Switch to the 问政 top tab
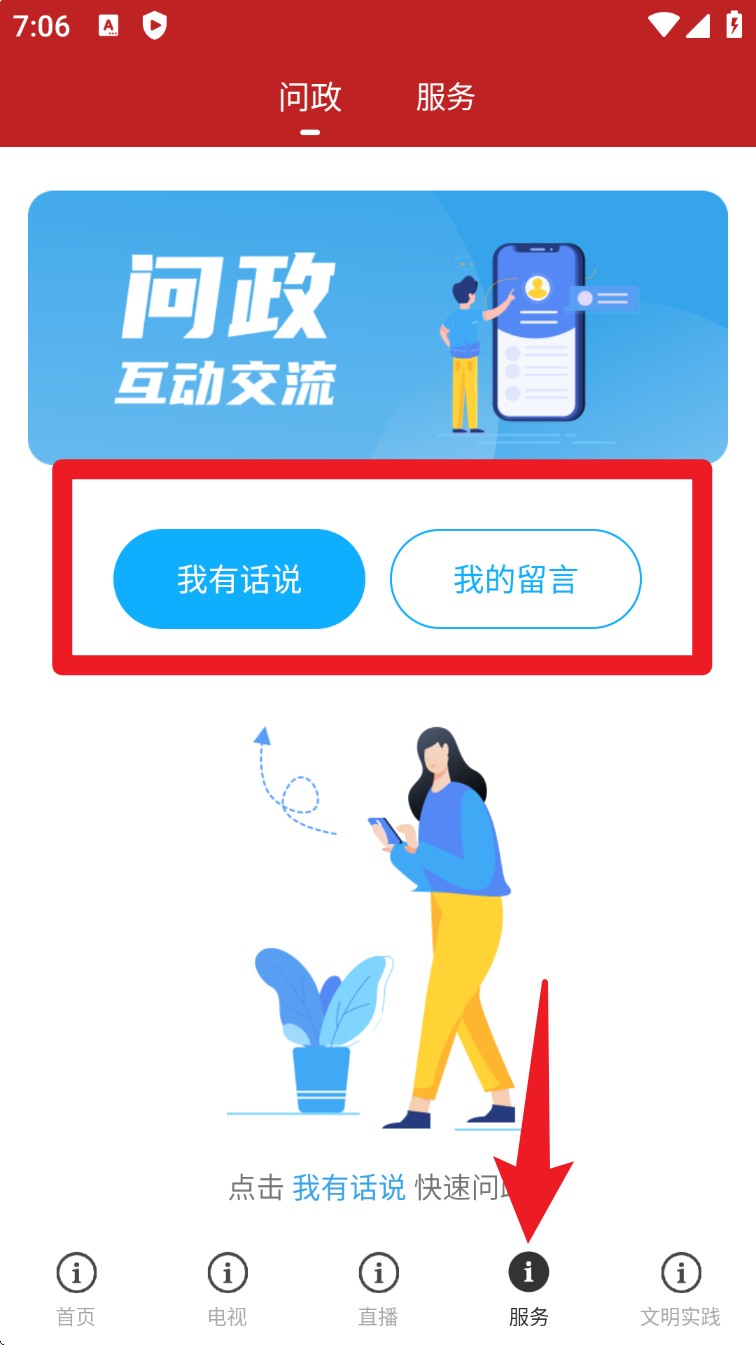Viewport: 756px width, 1345px height. tap(310, 97)
